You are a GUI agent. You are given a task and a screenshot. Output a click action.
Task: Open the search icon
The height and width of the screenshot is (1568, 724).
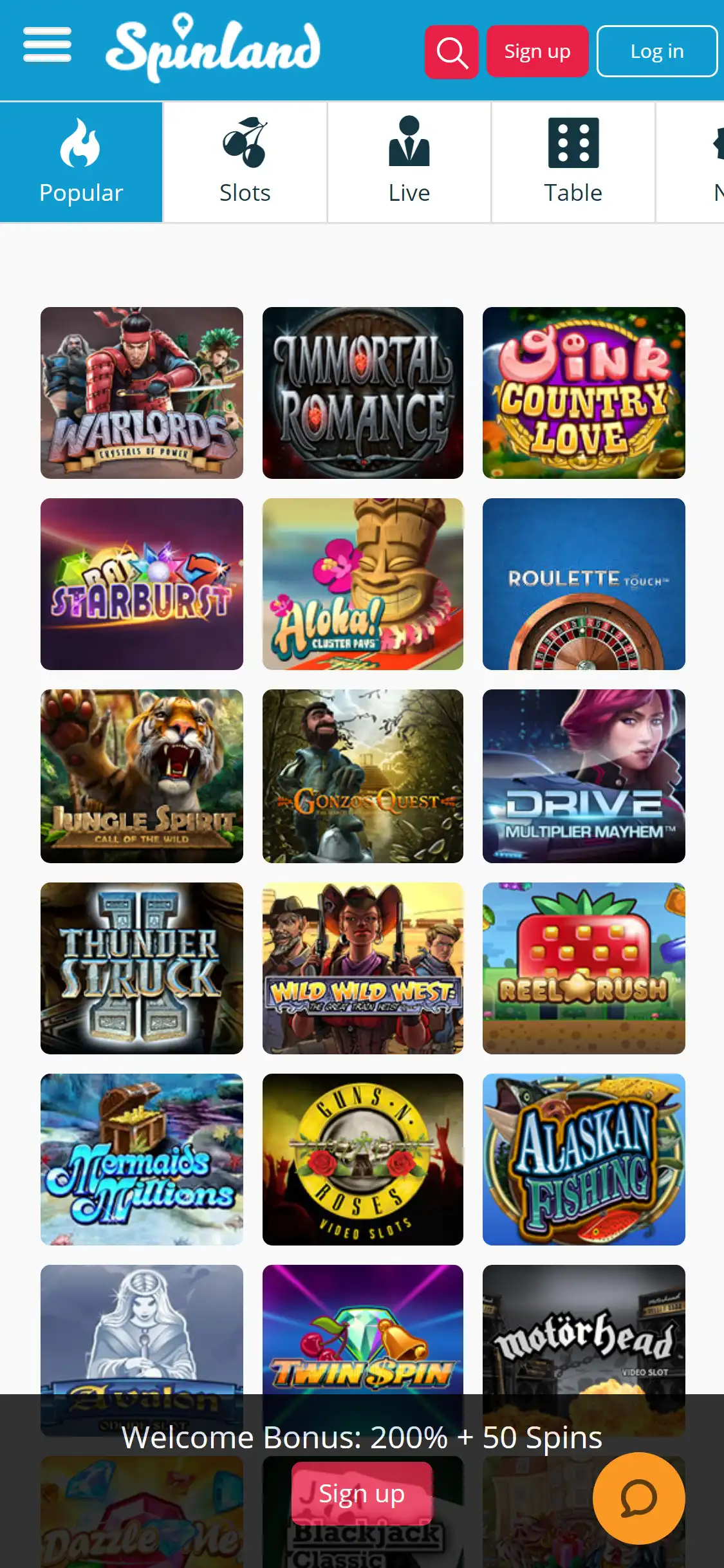452,52
